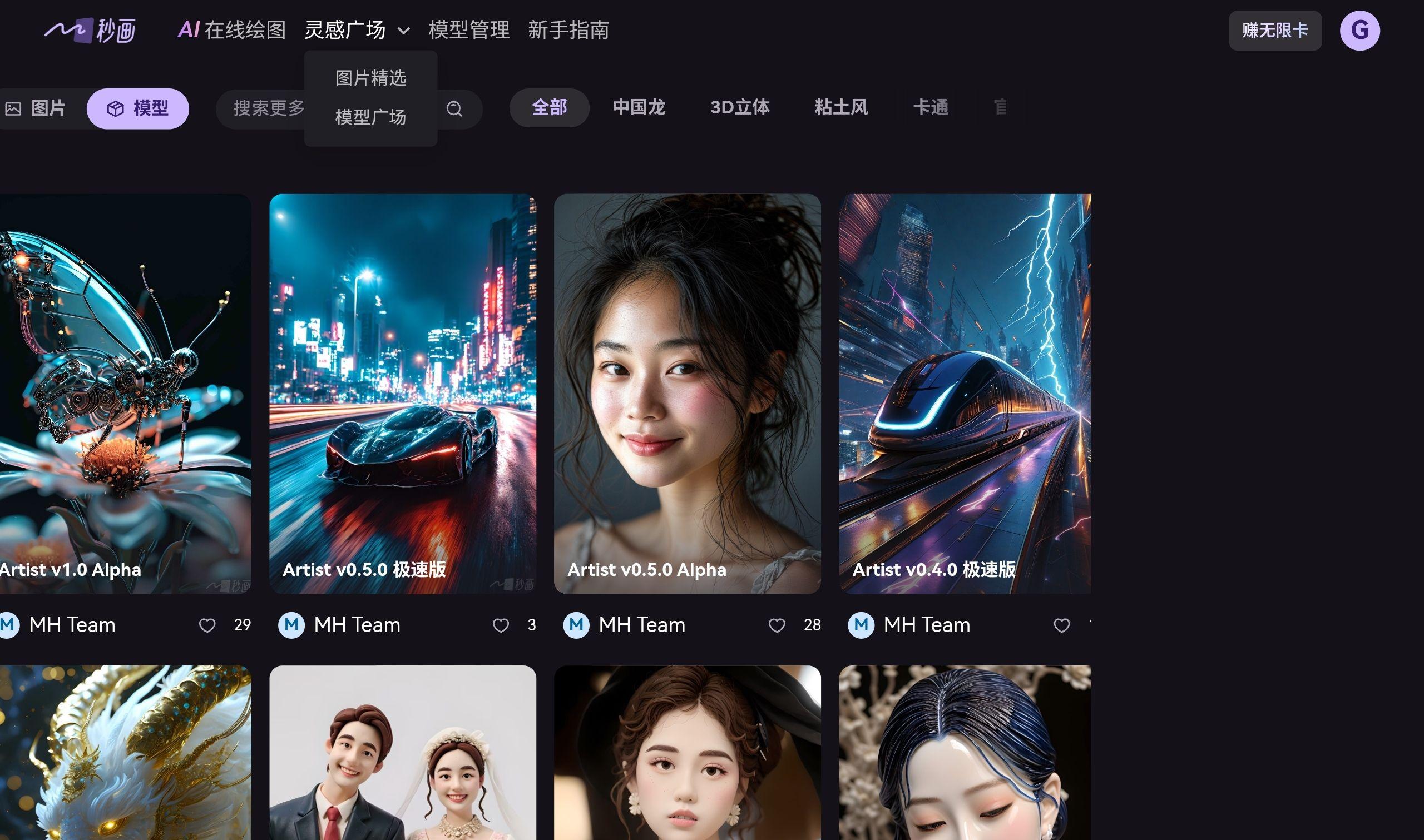Open 模型管理 page
Image resolution: width=1424 pixels, height=840 pixels.
pyautogui.click(x=469, y=30)
